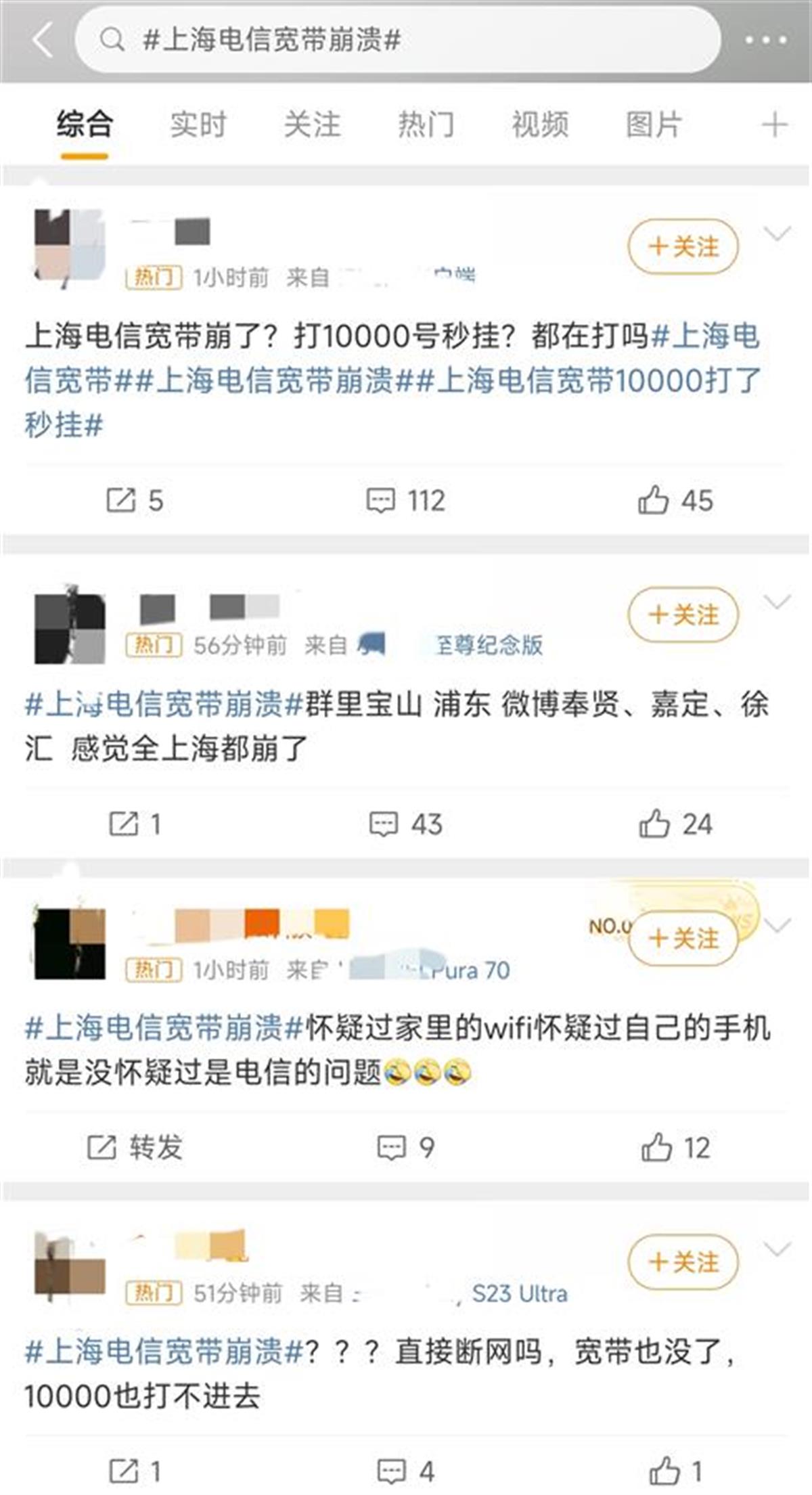Switch to the 实时 tab
Screen dimensions: 812x1495
[x=198, y=125]
